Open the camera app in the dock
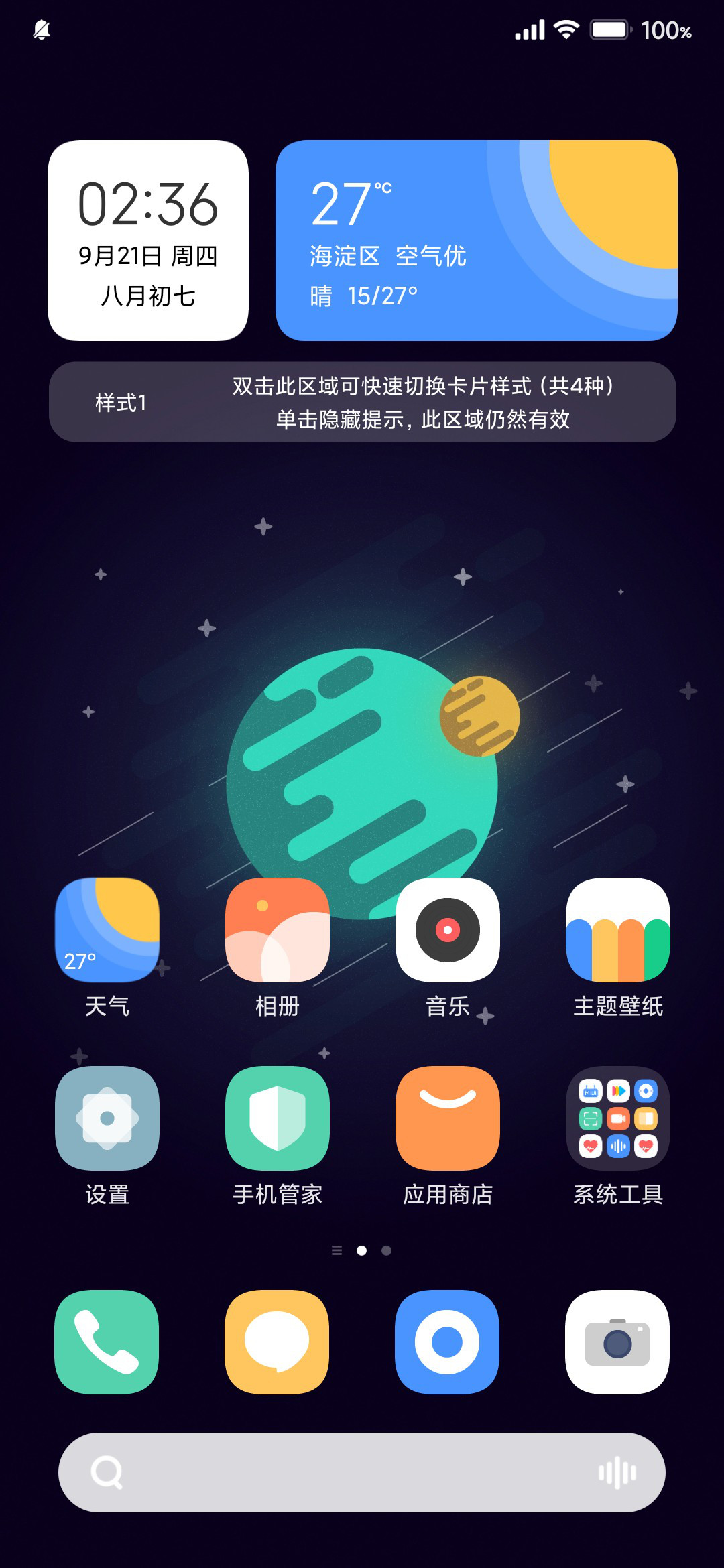Viewport: 724px width, 1568px height. tap(618, 1342)
